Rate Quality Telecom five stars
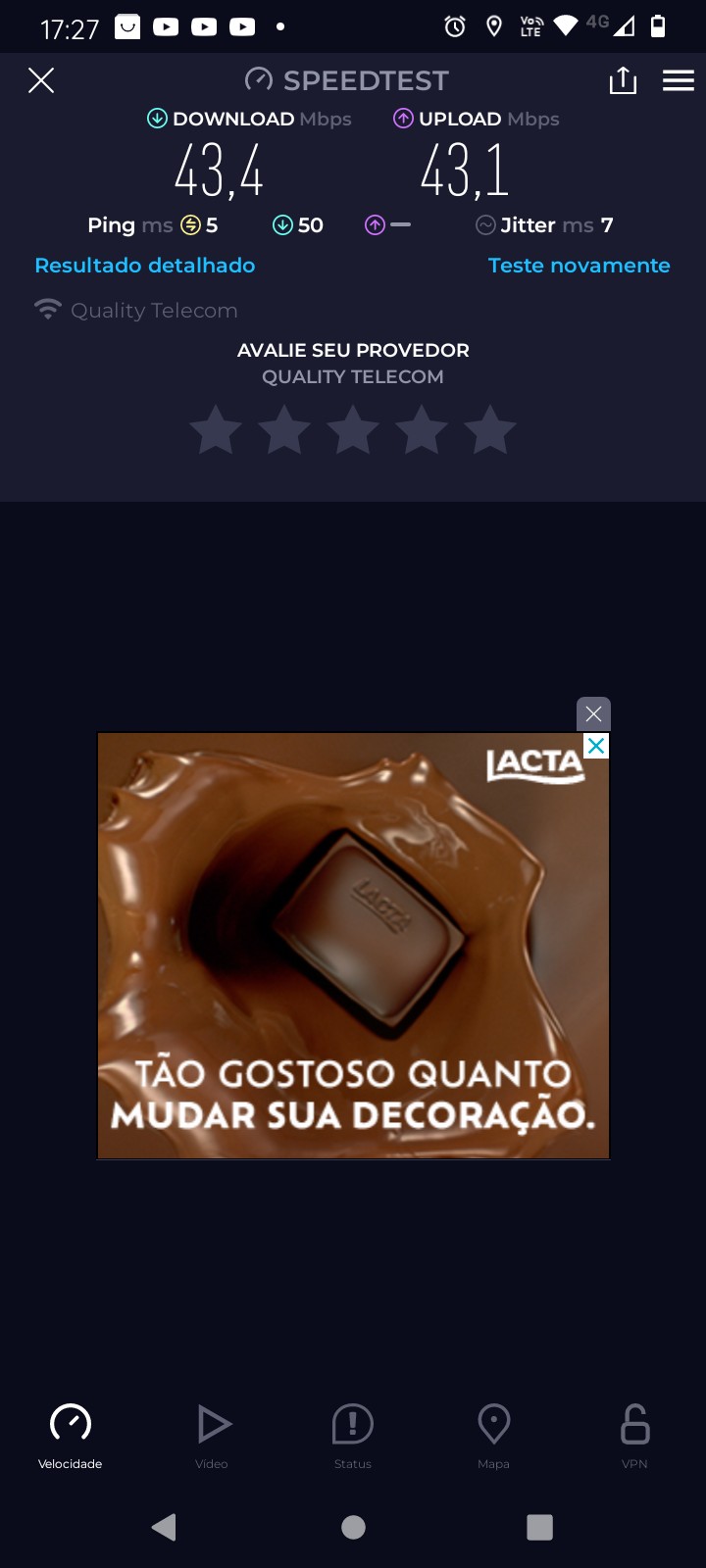Image resolution: width=706 pixels, height=1568 pixels. pos(489,430)
